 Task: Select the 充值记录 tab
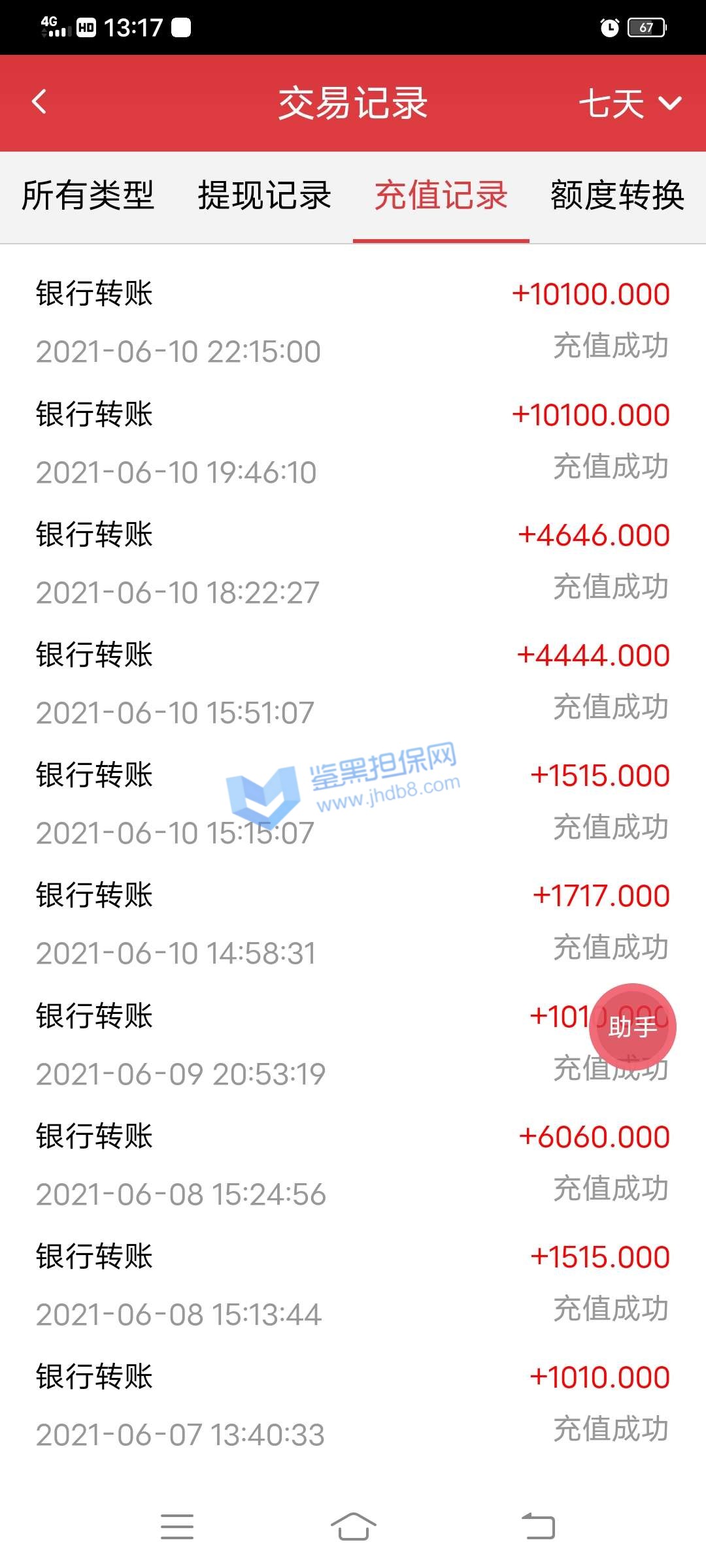[x=441, y=196]
